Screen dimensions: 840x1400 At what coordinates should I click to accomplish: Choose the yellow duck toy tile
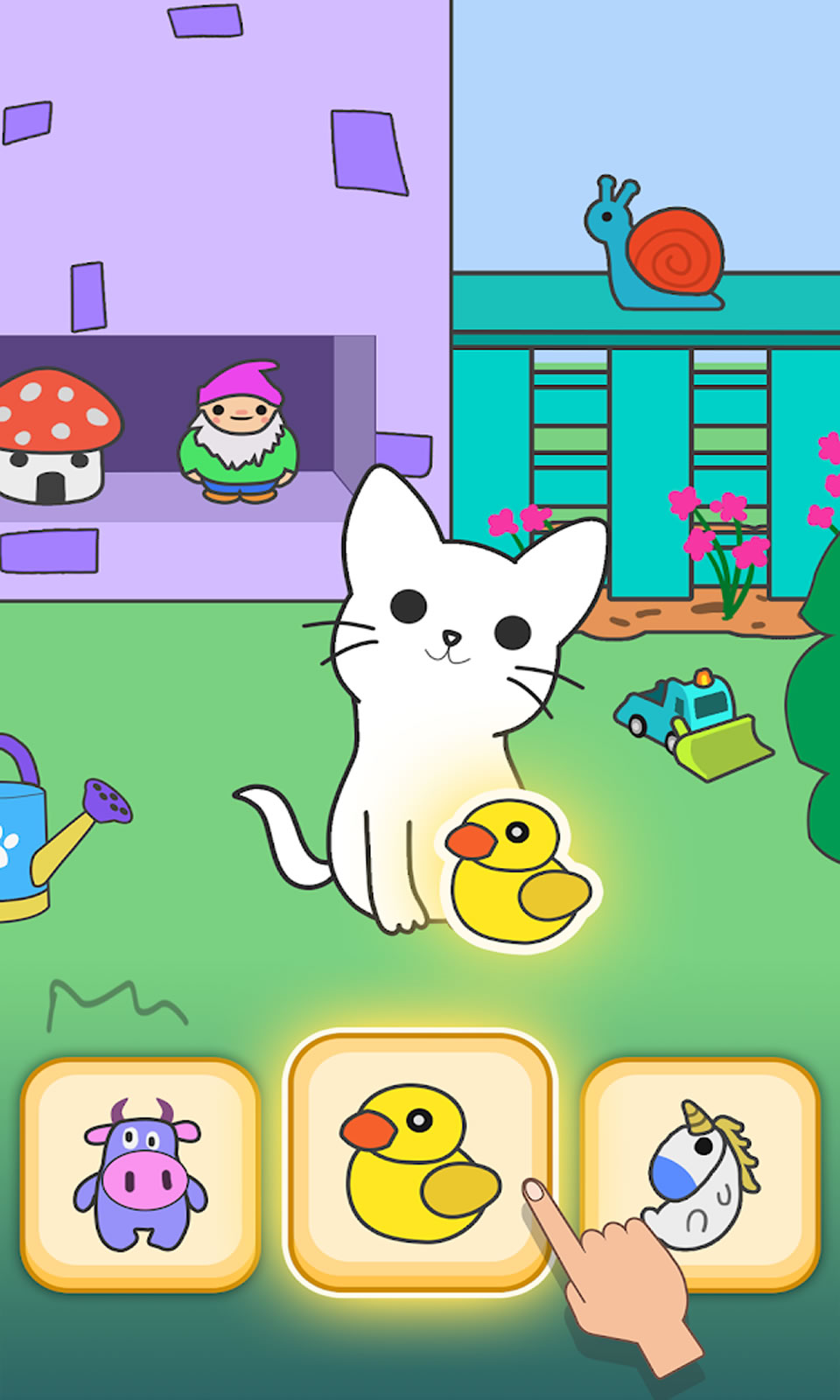[x=420, y=1163]
